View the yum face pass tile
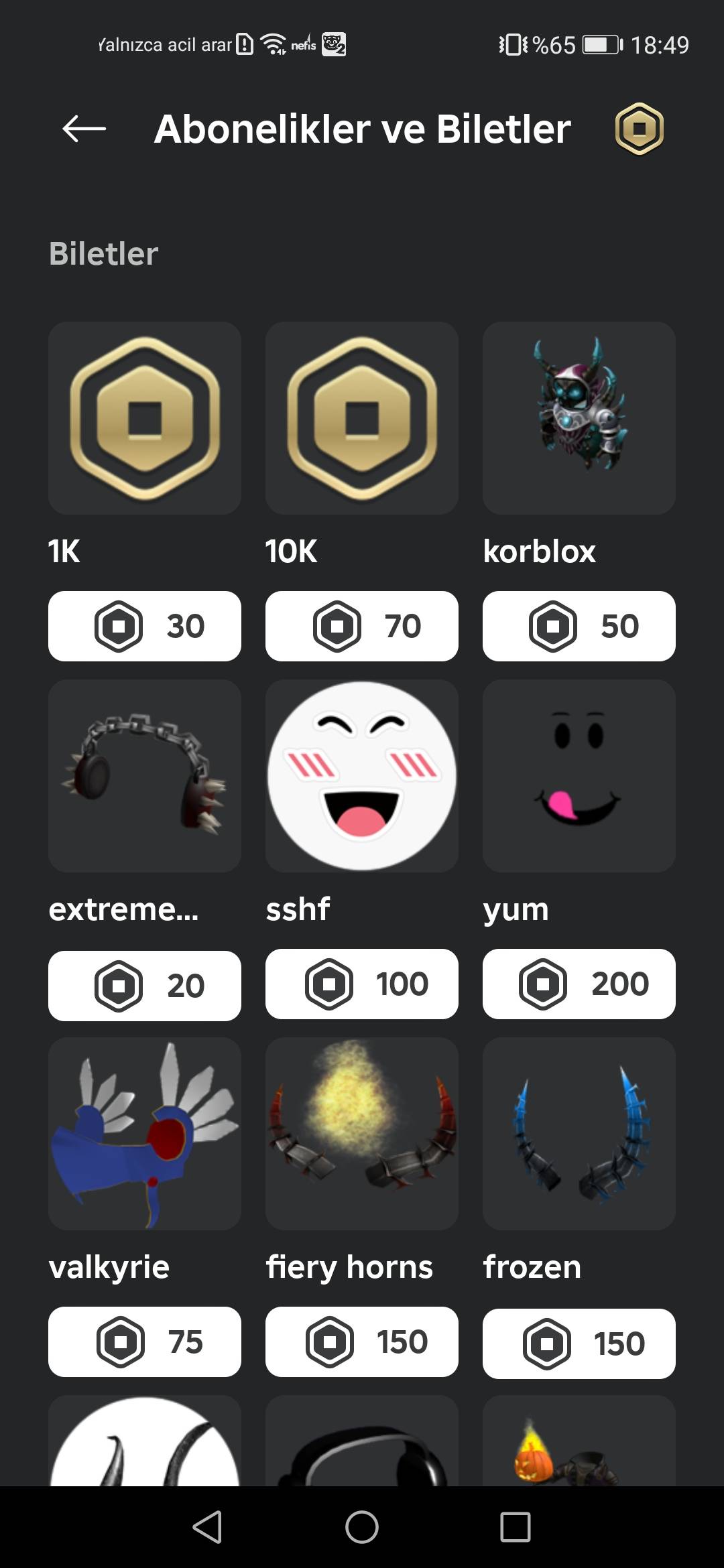Viewport: 724px width, 1568px height. (579, 776)
